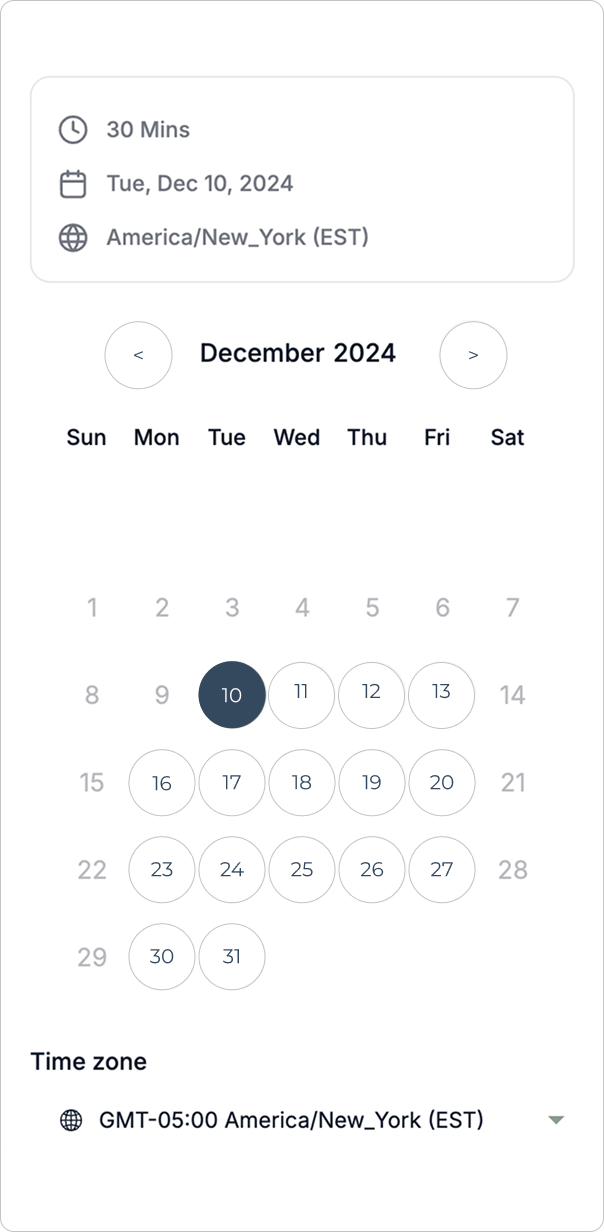604x1232 pixels.
Task: Tap date 24 in the calendar
Action: point(232,870)
